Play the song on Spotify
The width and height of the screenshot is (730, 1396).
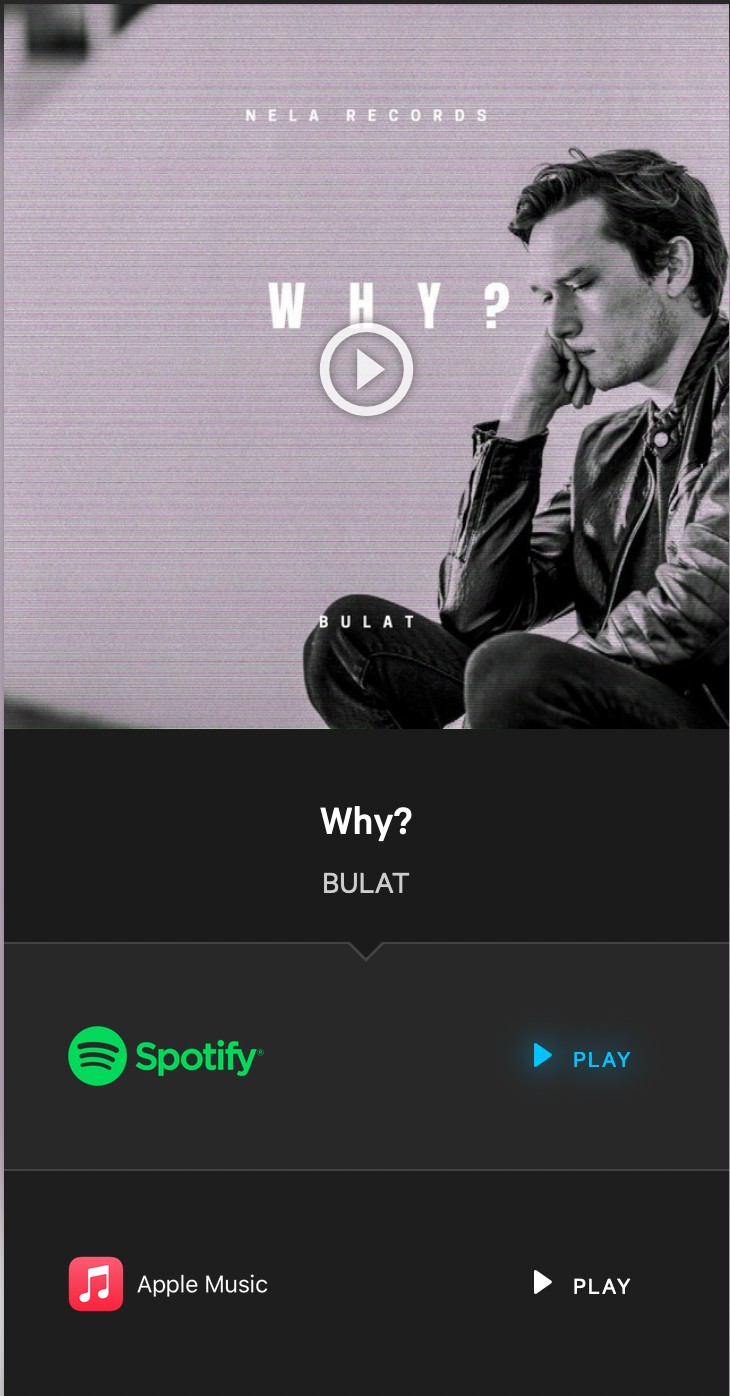(583, 1058)
